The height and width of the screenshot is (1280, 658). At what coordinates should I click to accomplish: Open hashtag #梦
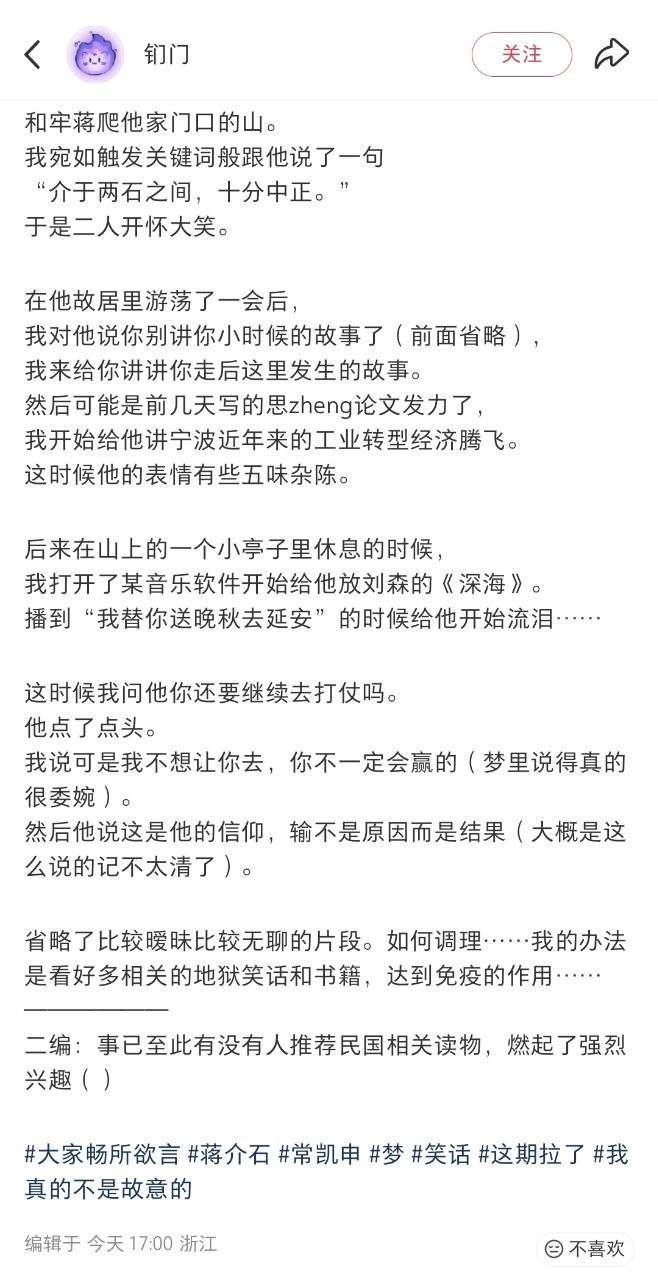tap(386, 1154)
